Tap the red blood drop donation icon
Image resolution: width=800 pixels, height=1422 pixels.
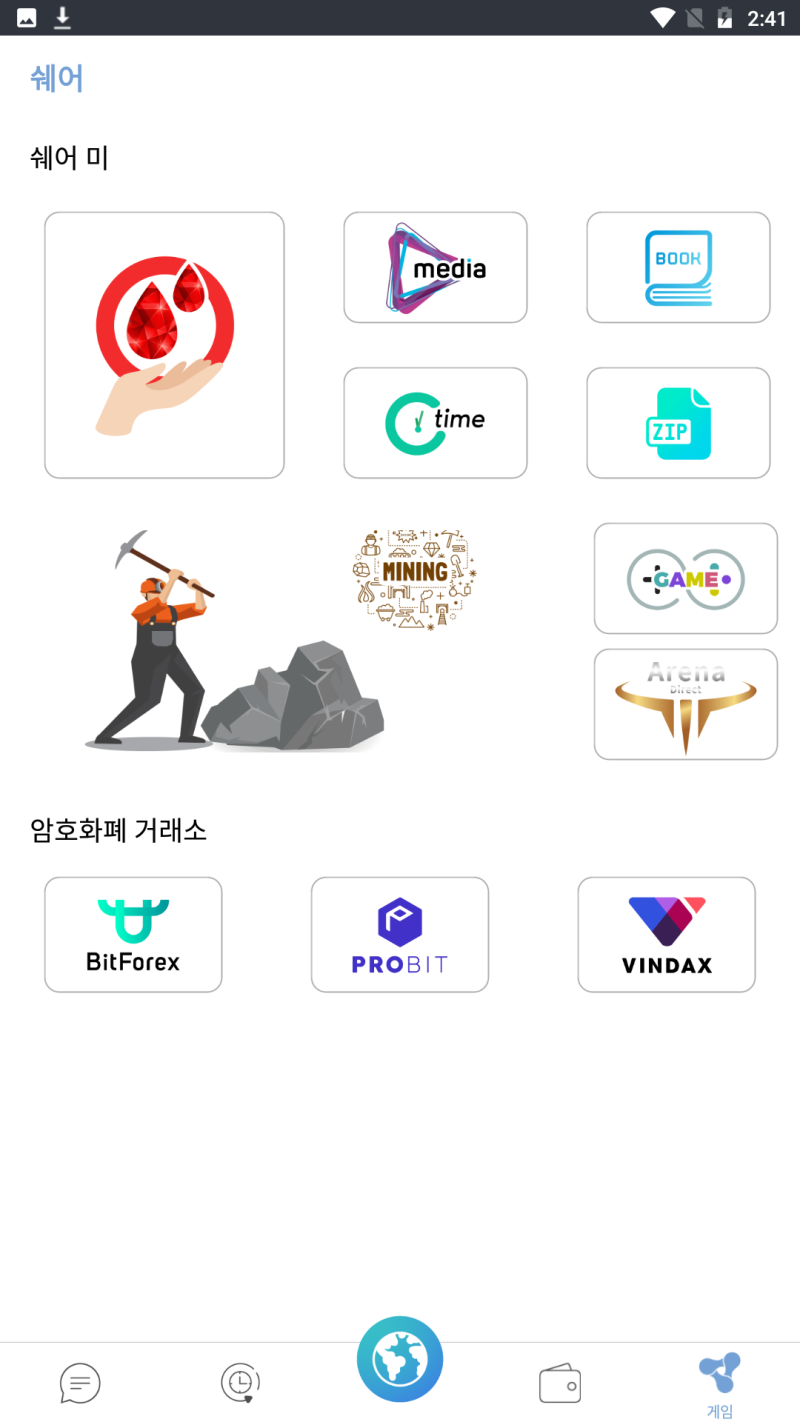pos(164,344)
